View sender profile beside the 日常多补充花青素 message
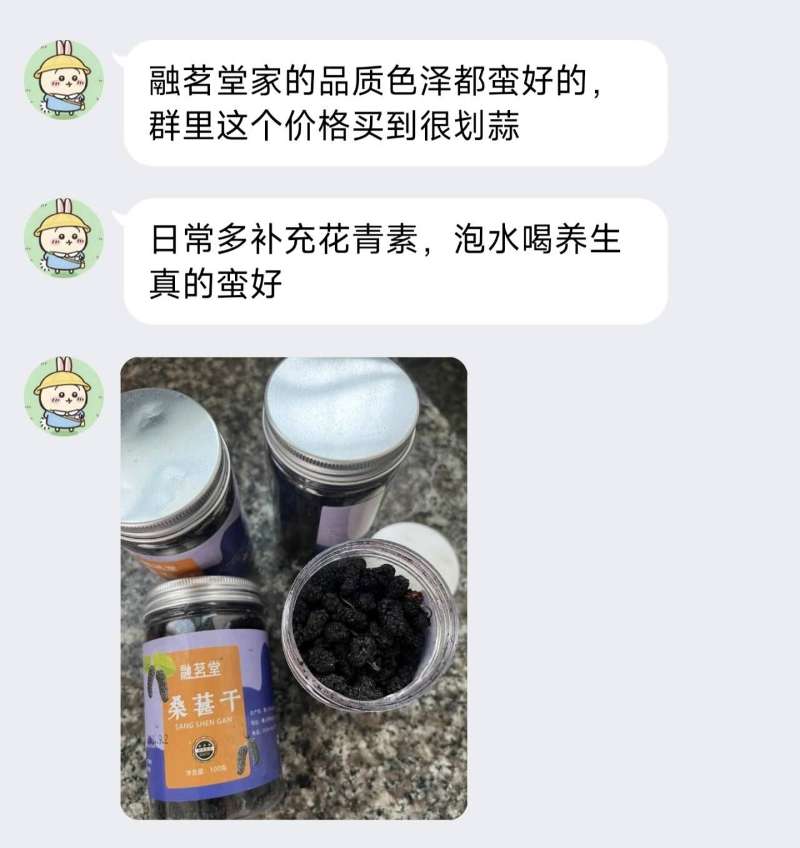Image resolution: width=800 pixels, height=848 pixels. (x=64, y=238)
